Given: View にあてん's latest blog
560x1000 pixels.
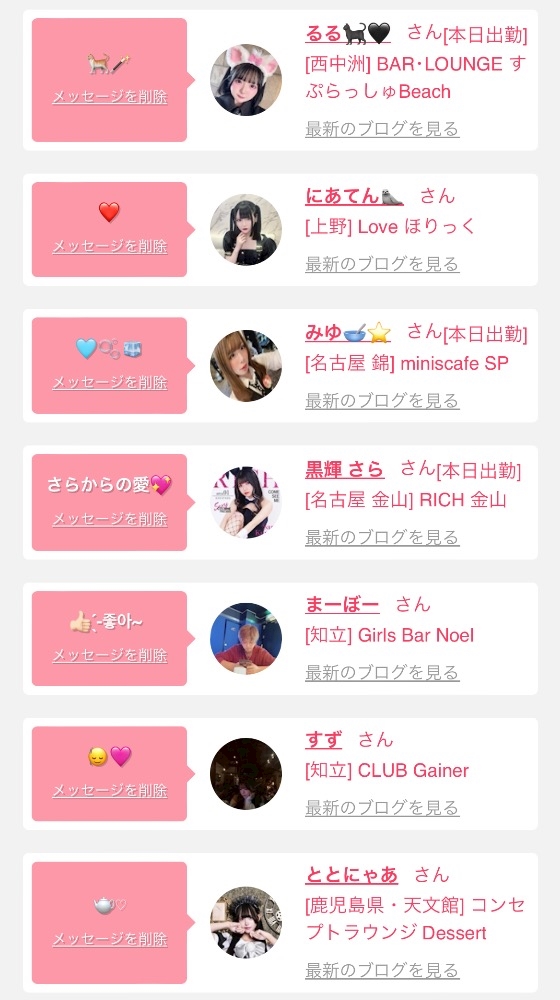Looking at the screenshot, I should 382,263.
